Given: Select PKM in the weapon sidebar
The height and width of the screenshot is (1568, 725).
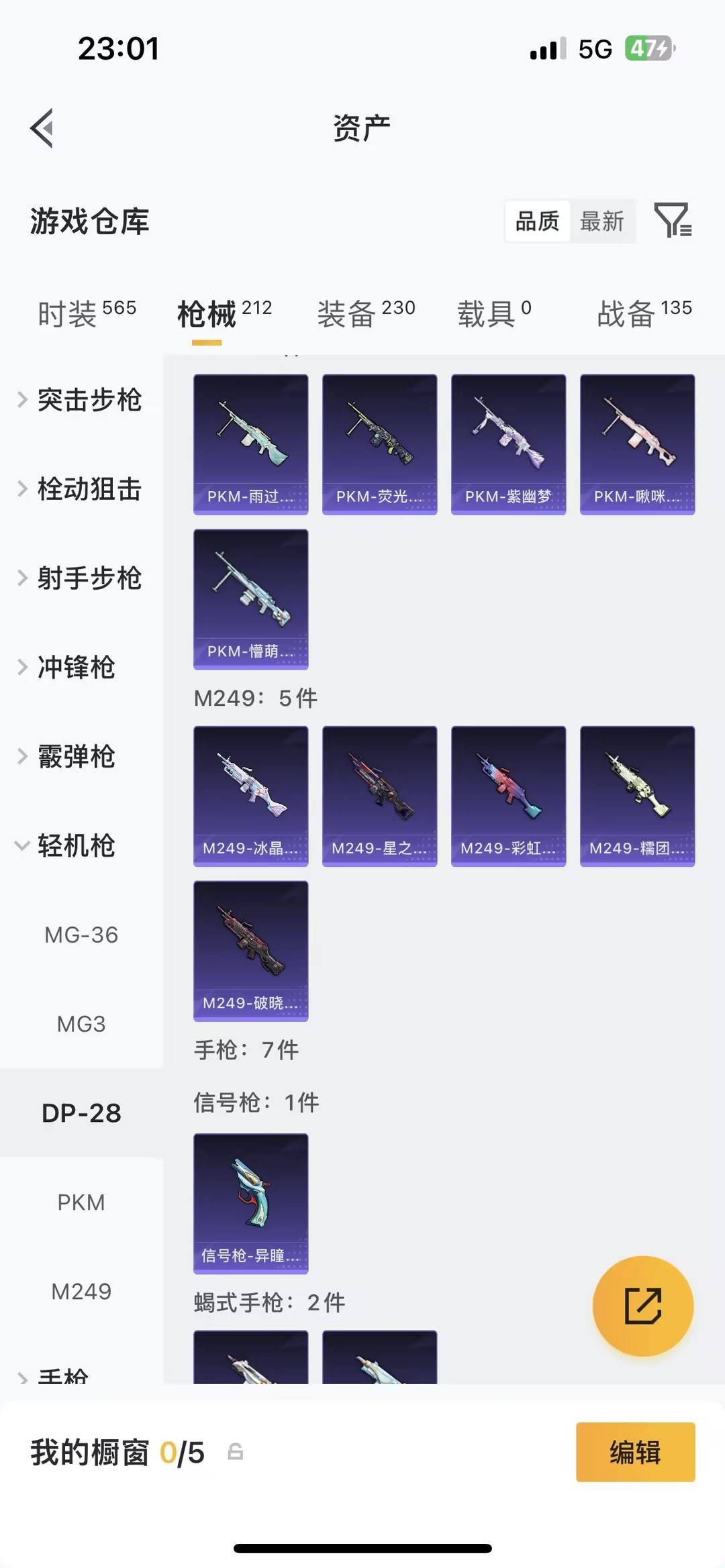Looking at the screenshot, I should click(82, 1202).
